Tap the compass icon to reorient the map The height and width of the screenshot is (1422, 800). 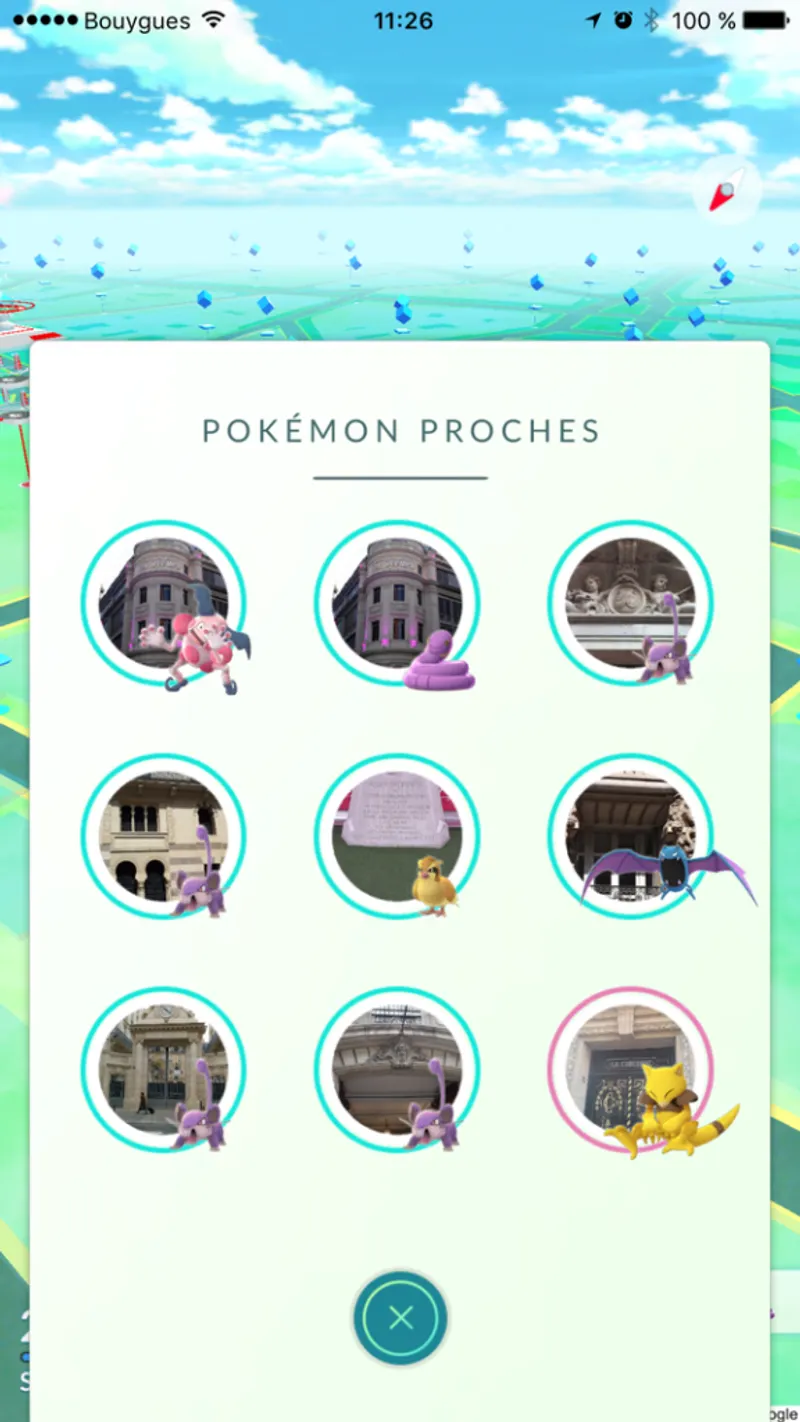(x=726, y=190)
